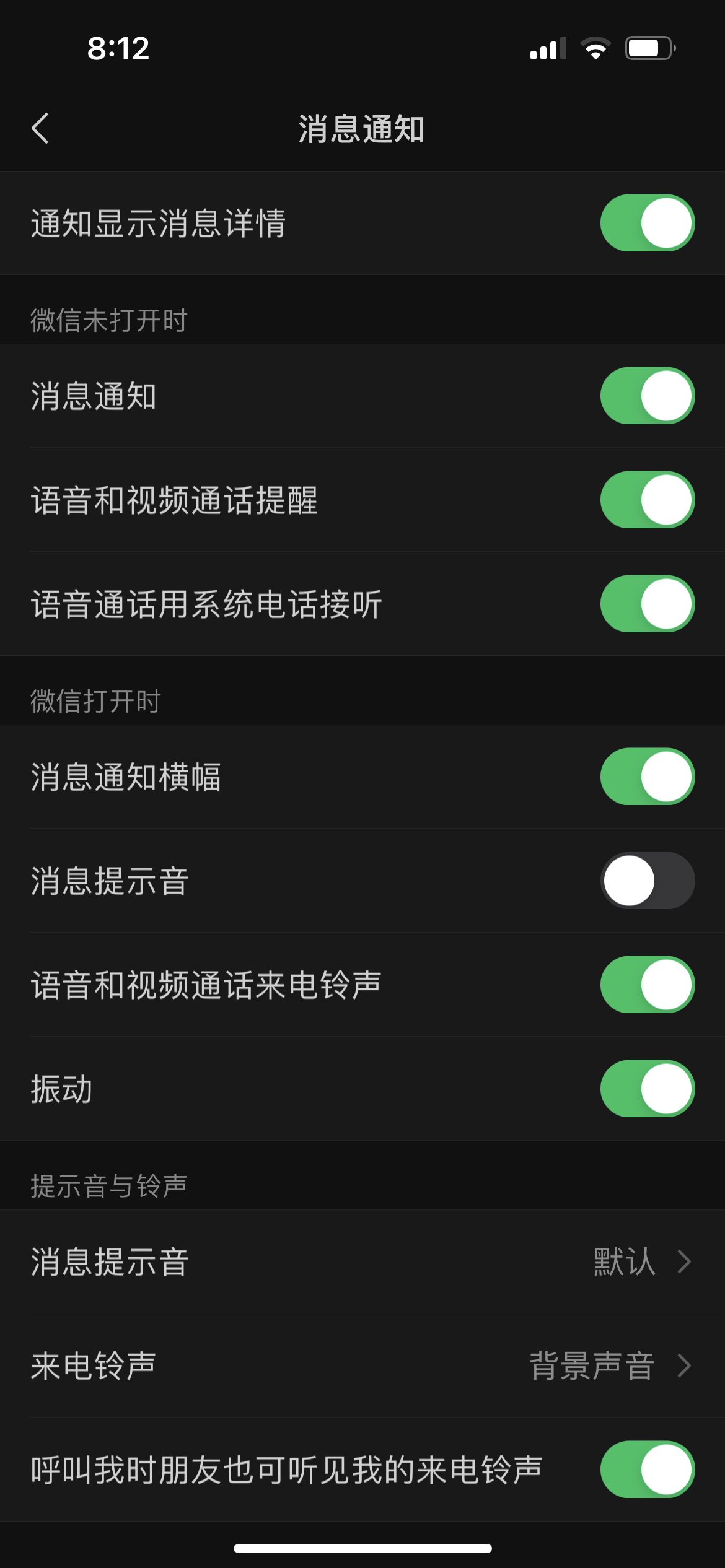This screenshot has height=1568, width=725.
Task: Turn off 通知显示消息详情 switch
Action: coord(647,223)
